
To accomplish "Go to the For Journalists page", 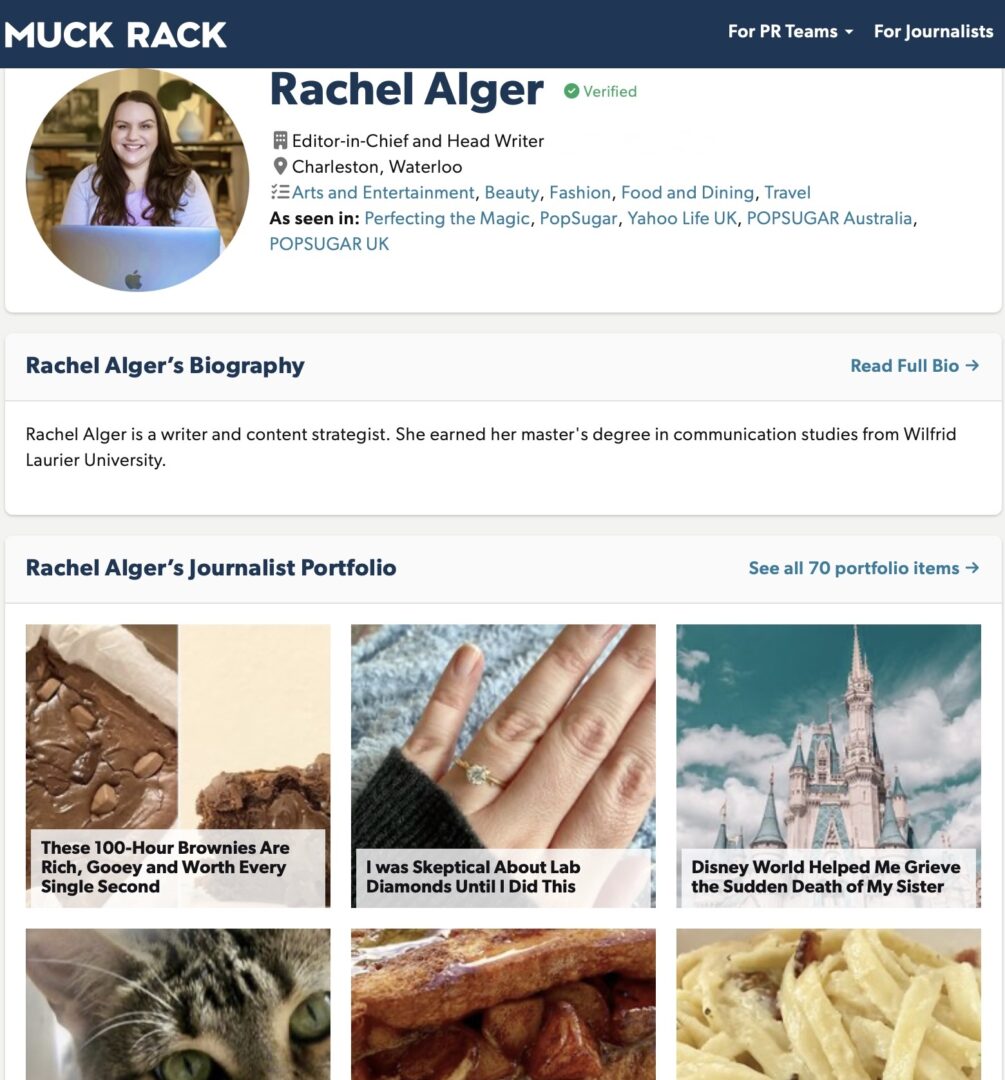I will tap(933, 32).
